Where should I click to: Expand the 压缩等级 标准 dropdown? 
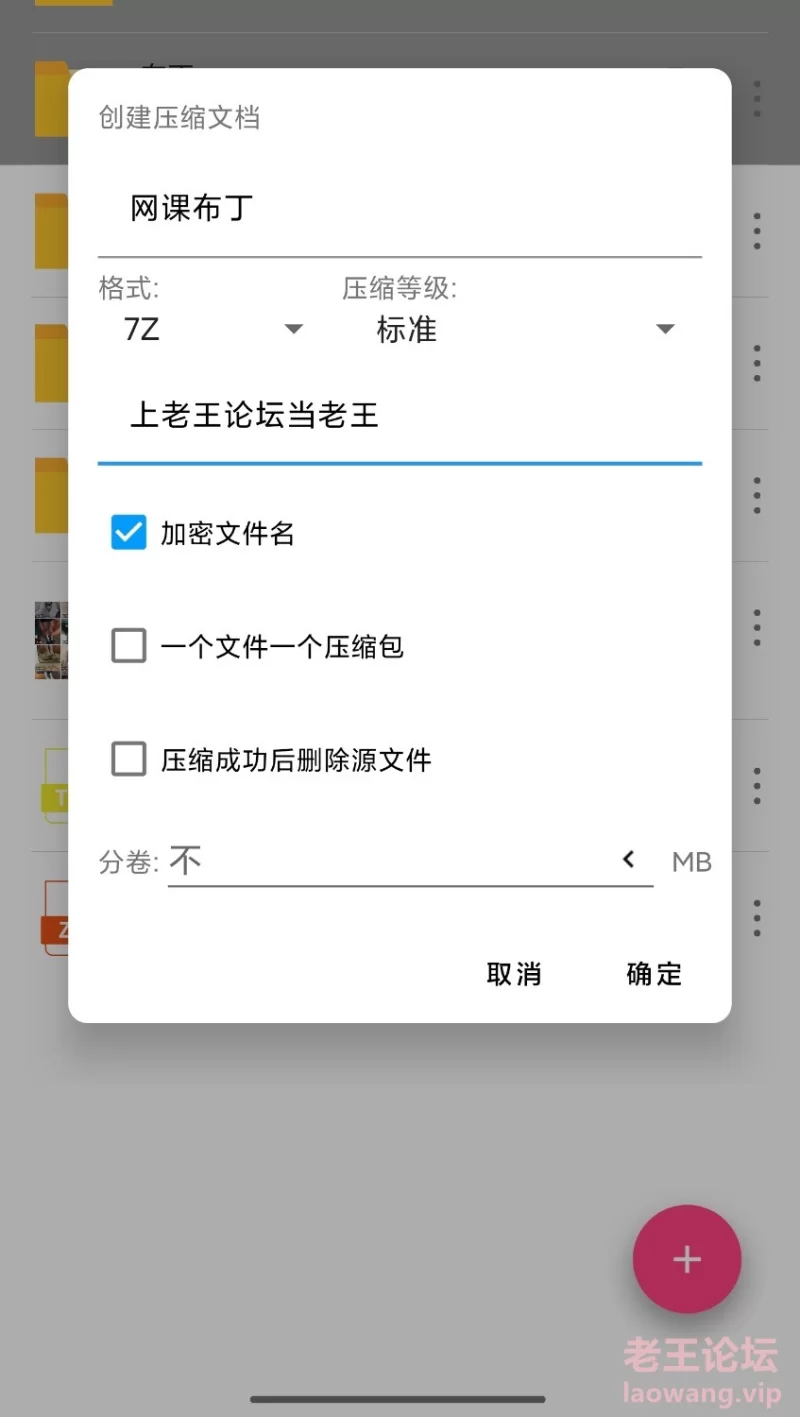coord(524,329)
